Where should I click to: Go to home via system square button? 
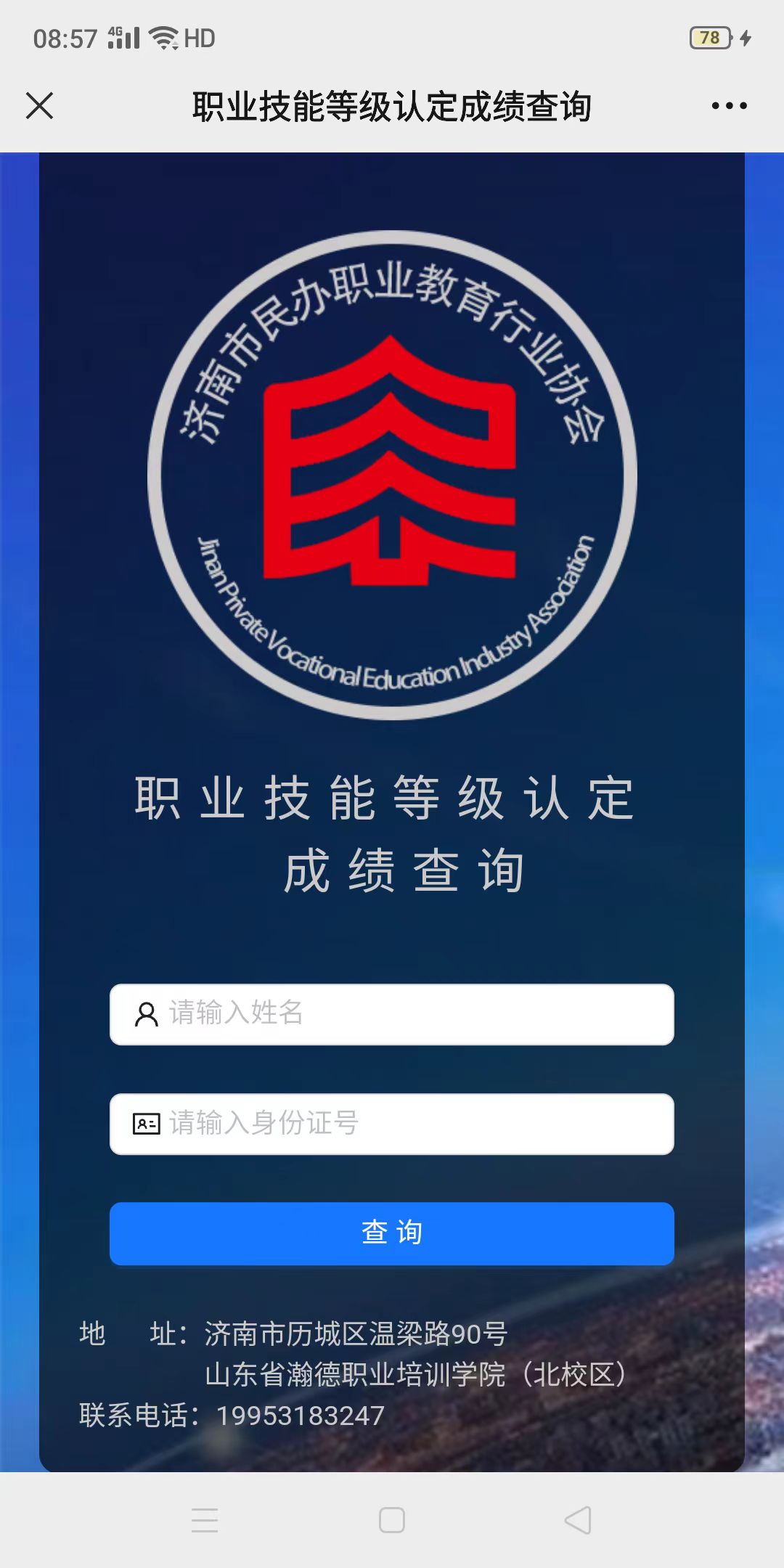click(392, 1519)
